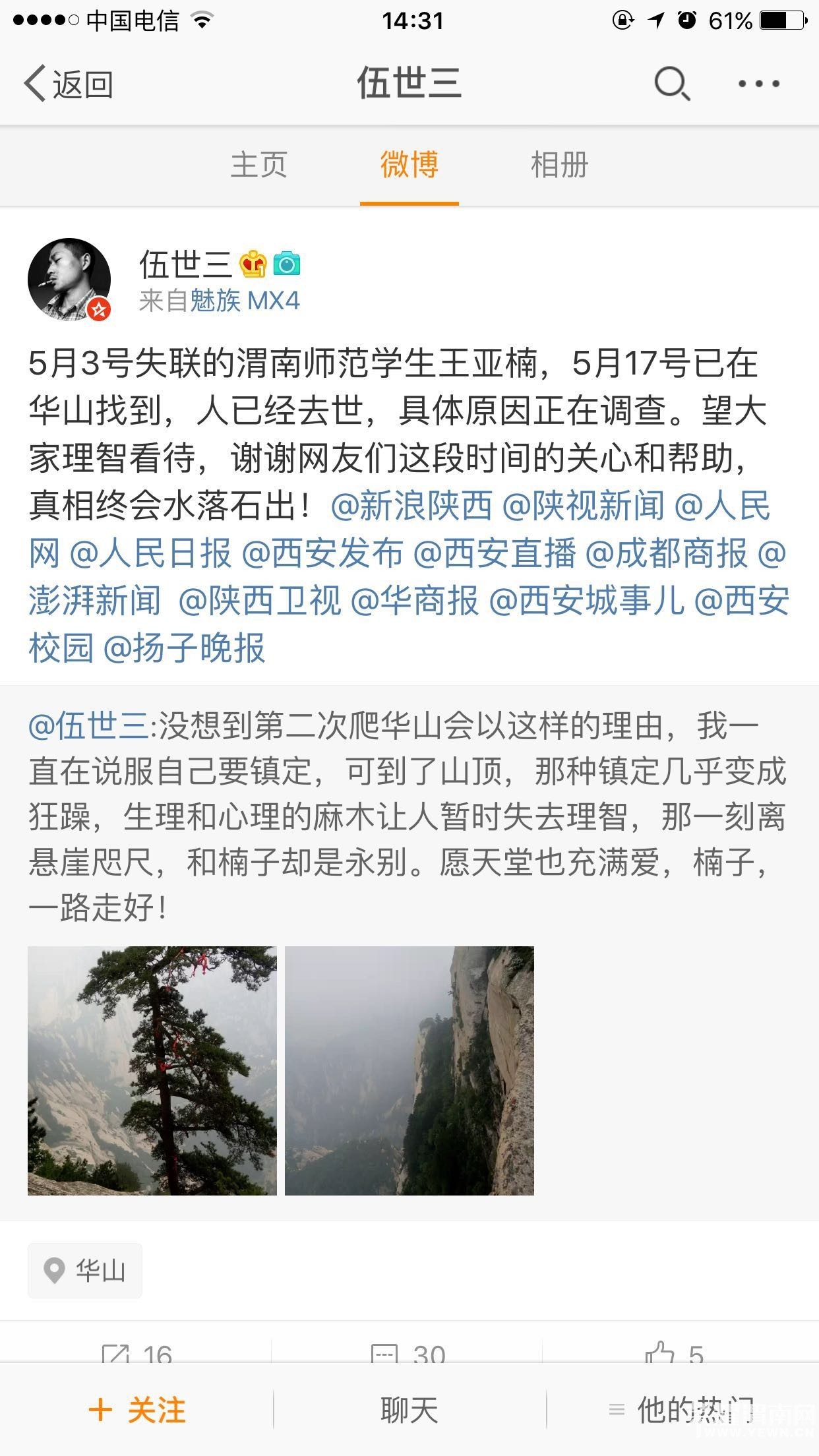Image resolution: width=819 pixels, height=1456 pixels.
Task: Open the @新浪陕西 mention
Action: [x=411, y=506]
